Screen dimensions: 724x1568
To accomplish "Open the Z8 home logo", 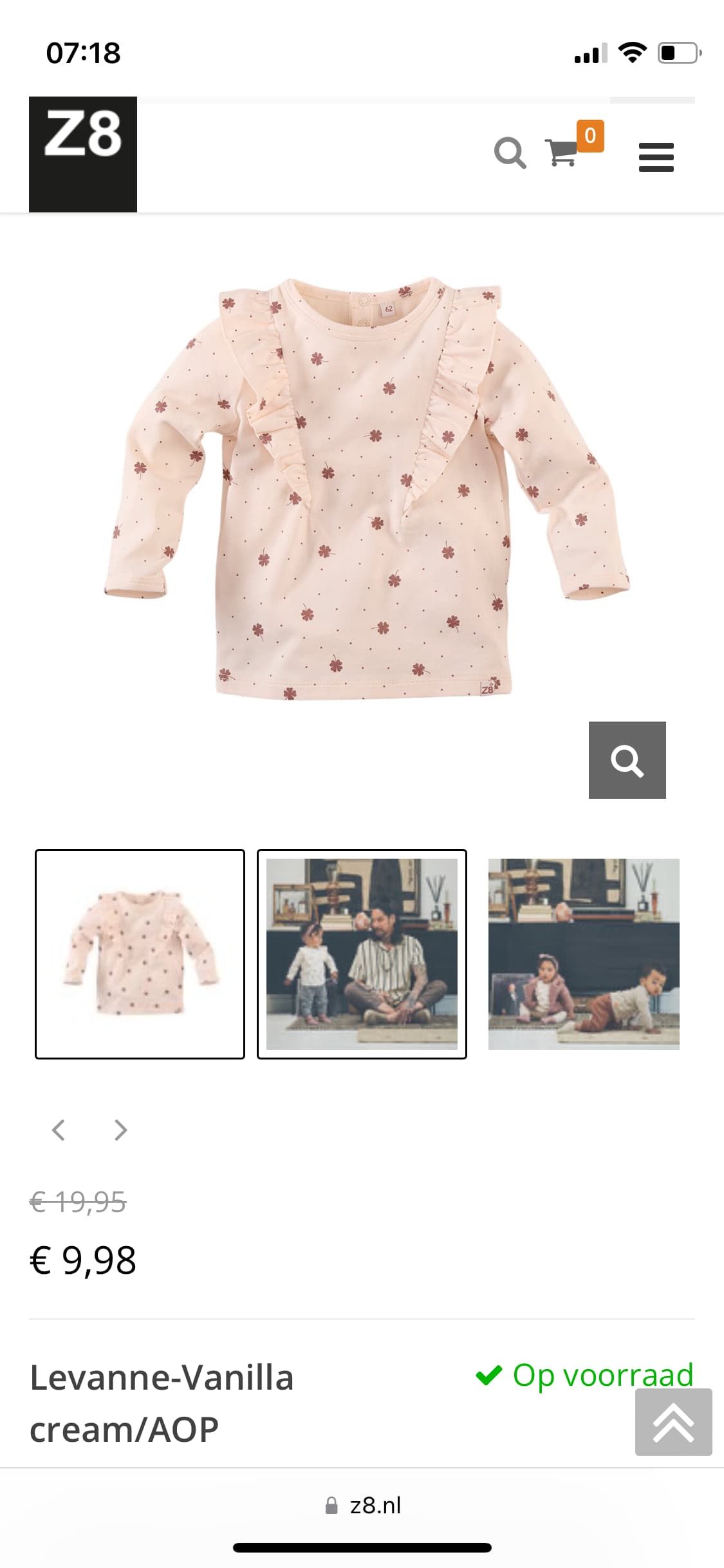I will [83, 154].
